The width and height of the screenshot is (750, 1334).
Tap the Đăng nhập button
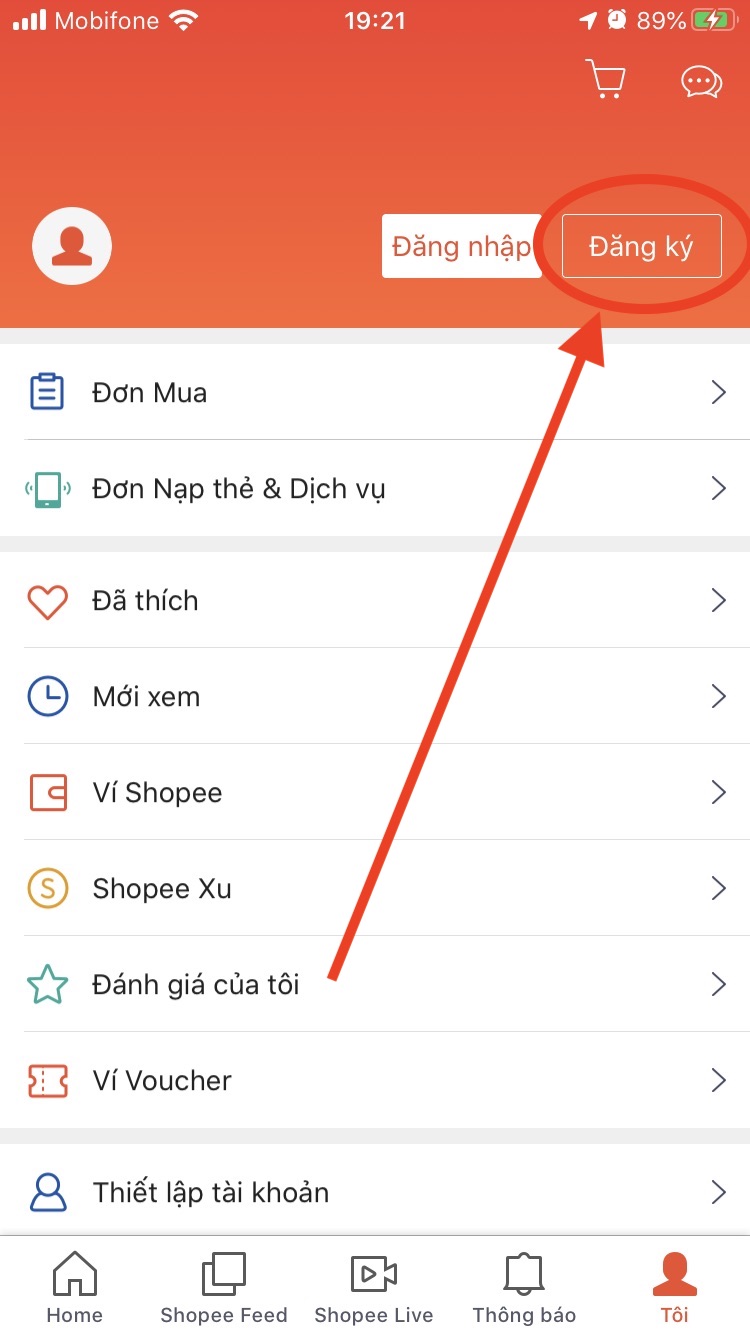pyautogui.click(x=461, y=246)
